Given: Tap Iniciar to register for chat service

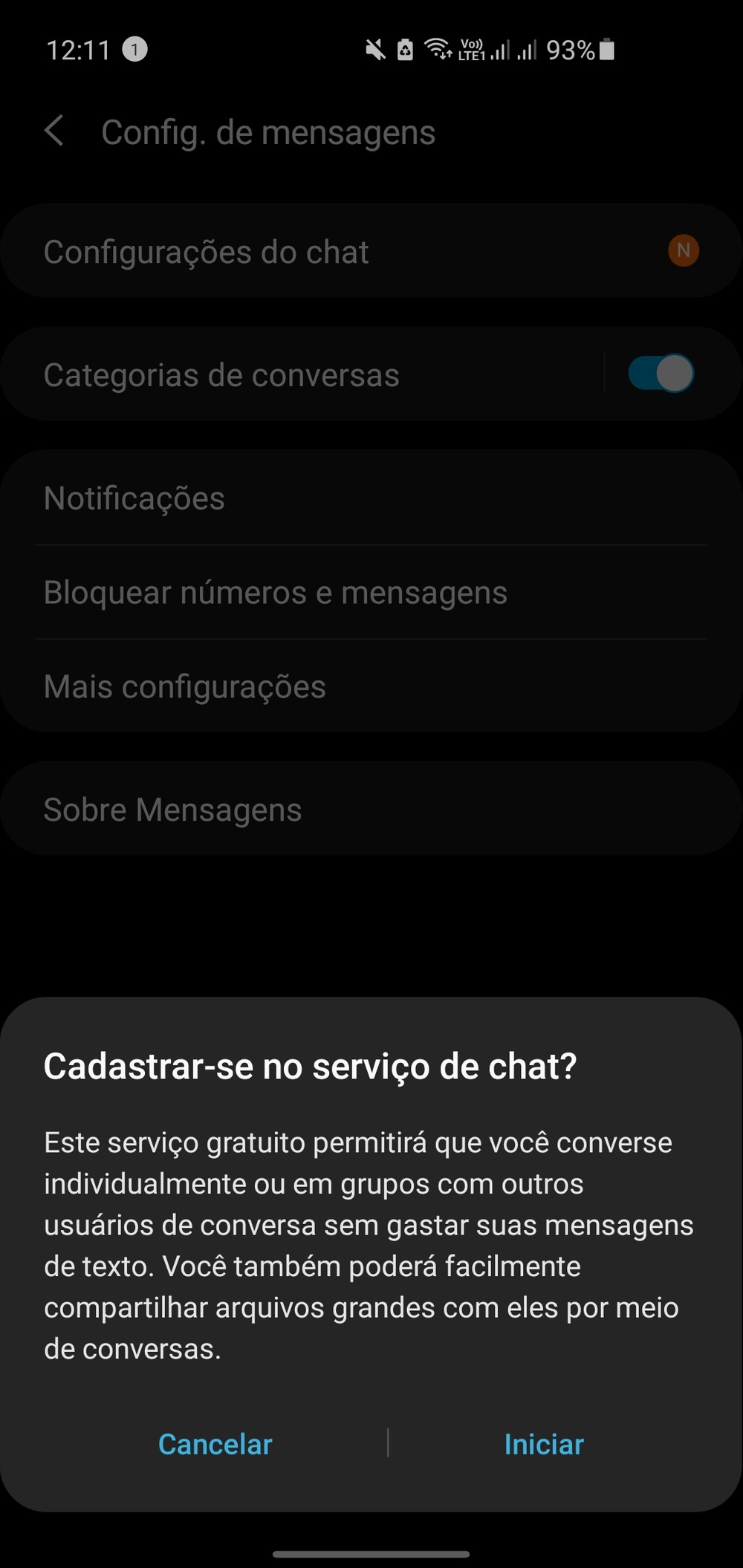Looking at the screenshot, I should pyautogui.click(x=544, y=1445).
